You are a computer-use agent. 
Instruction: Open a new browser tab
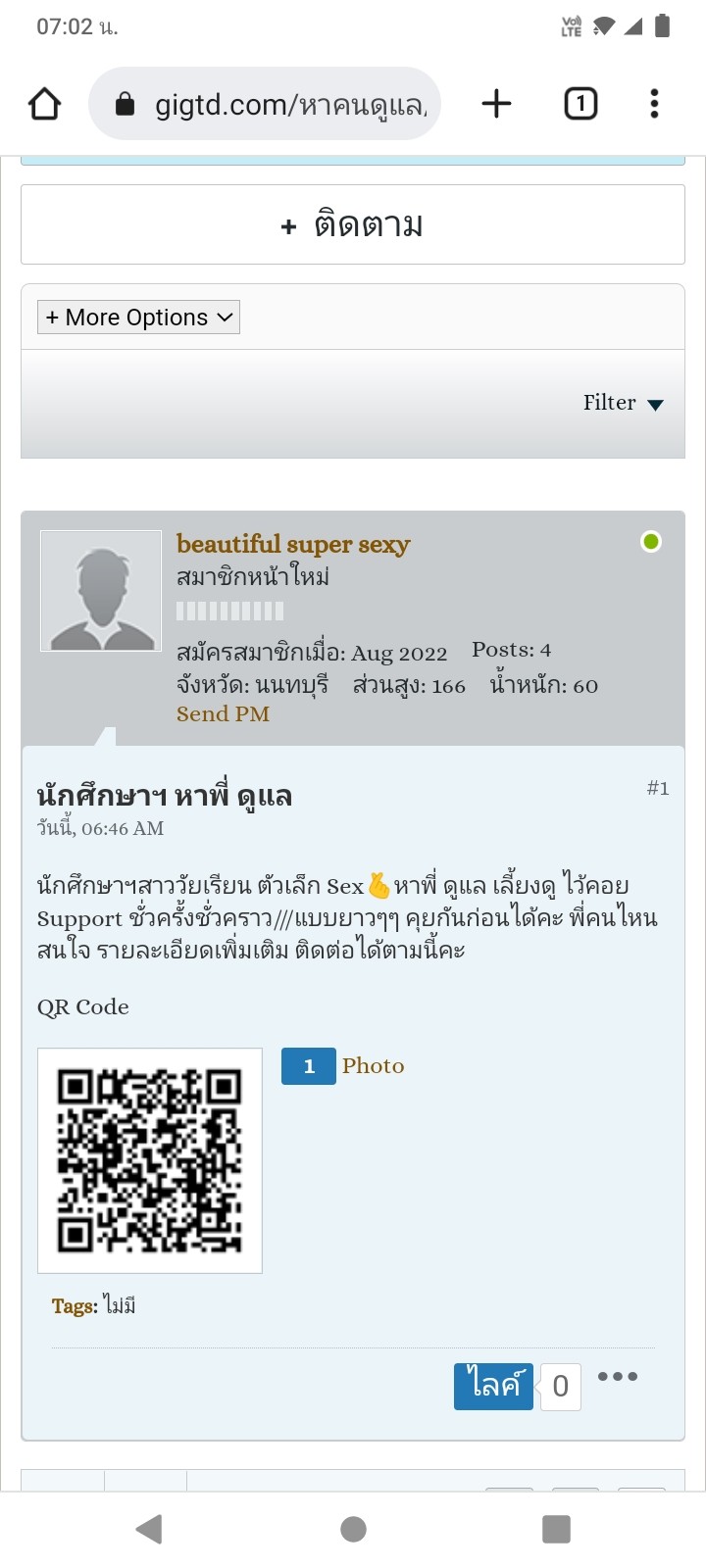pyautogui.click(x=497, y=104)
